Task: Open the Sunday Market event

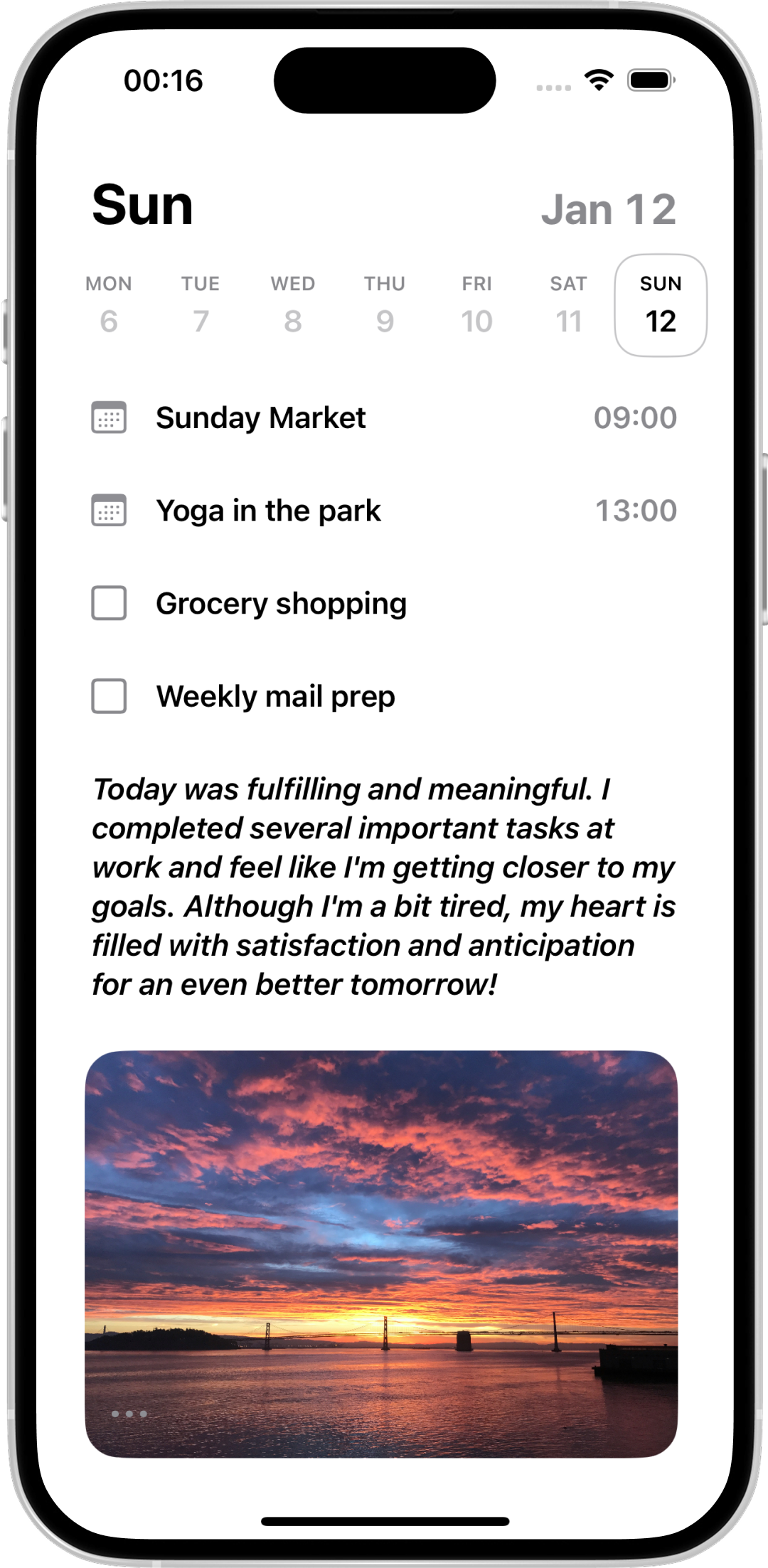Action: tap(260, 417)
